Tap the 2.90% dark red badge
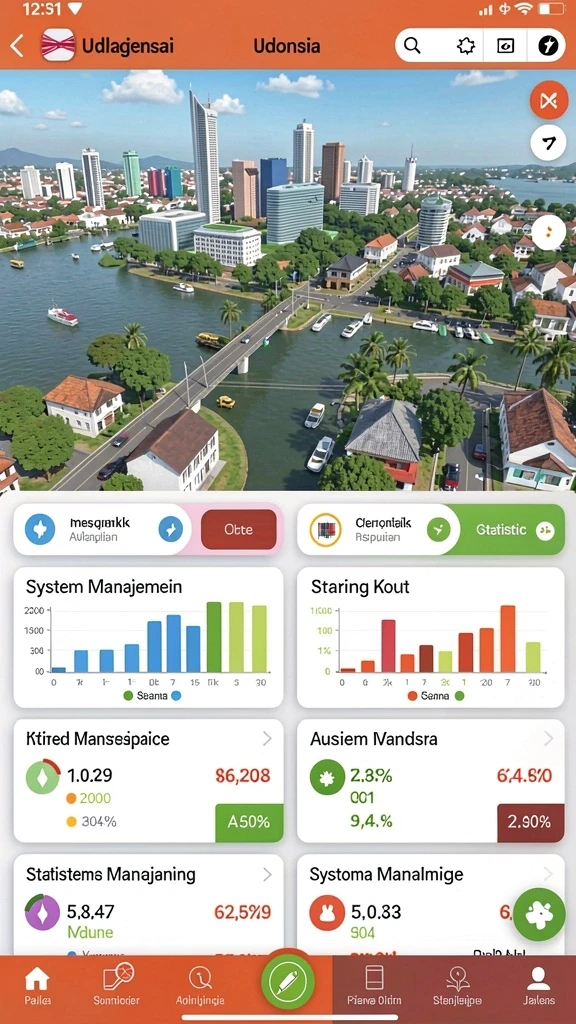Viewport: 576px width, 1024px height. tap(530, 823)
